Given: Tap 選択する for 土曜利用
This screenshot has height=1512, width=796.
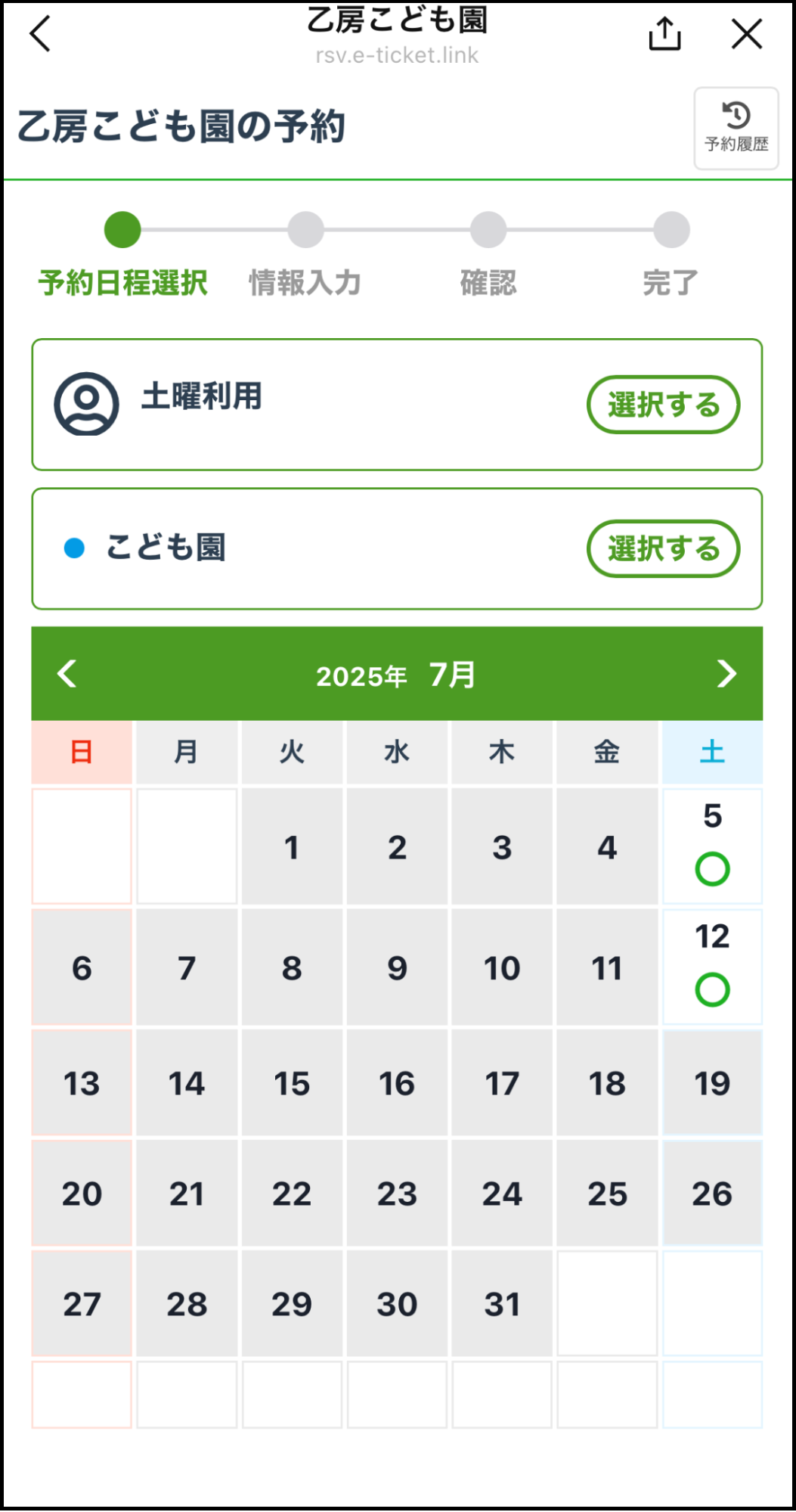Looking at the screenshot, I should click(x=663, y=405).
